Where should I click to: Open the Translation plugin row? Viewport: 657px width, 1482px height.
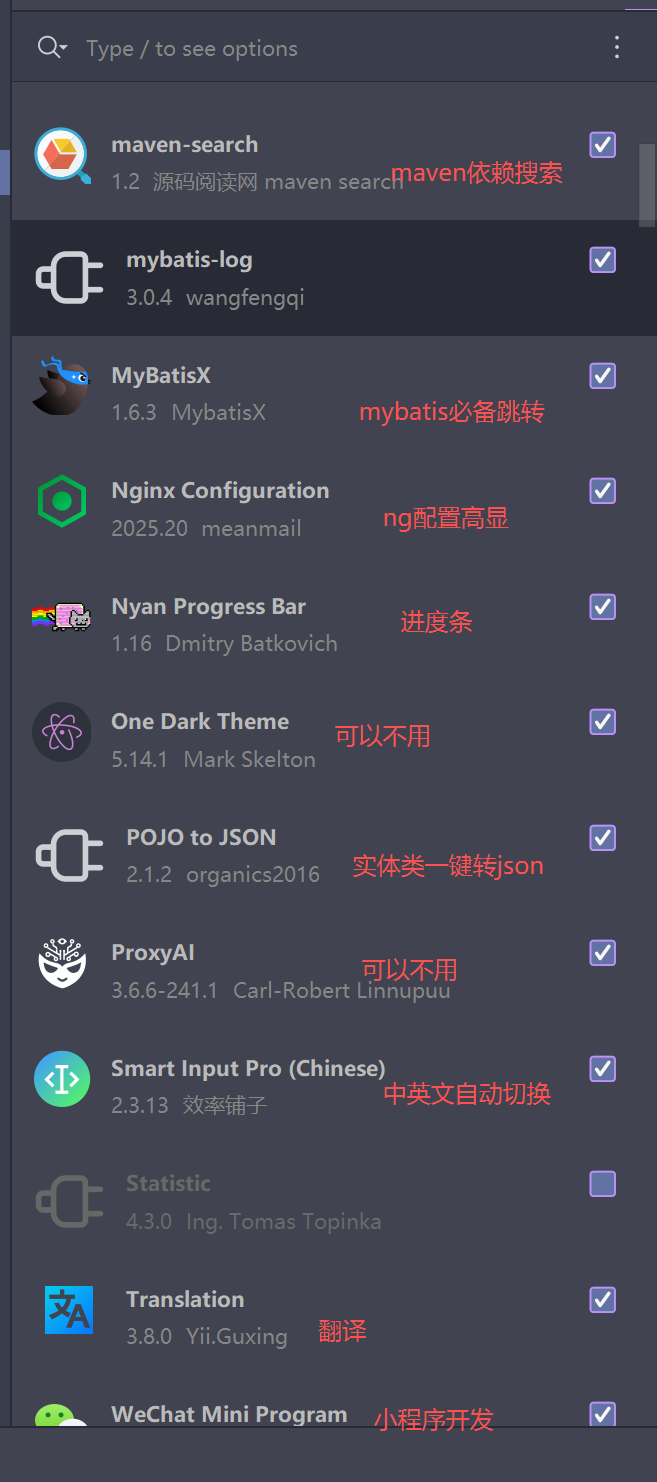[185, 1299]
